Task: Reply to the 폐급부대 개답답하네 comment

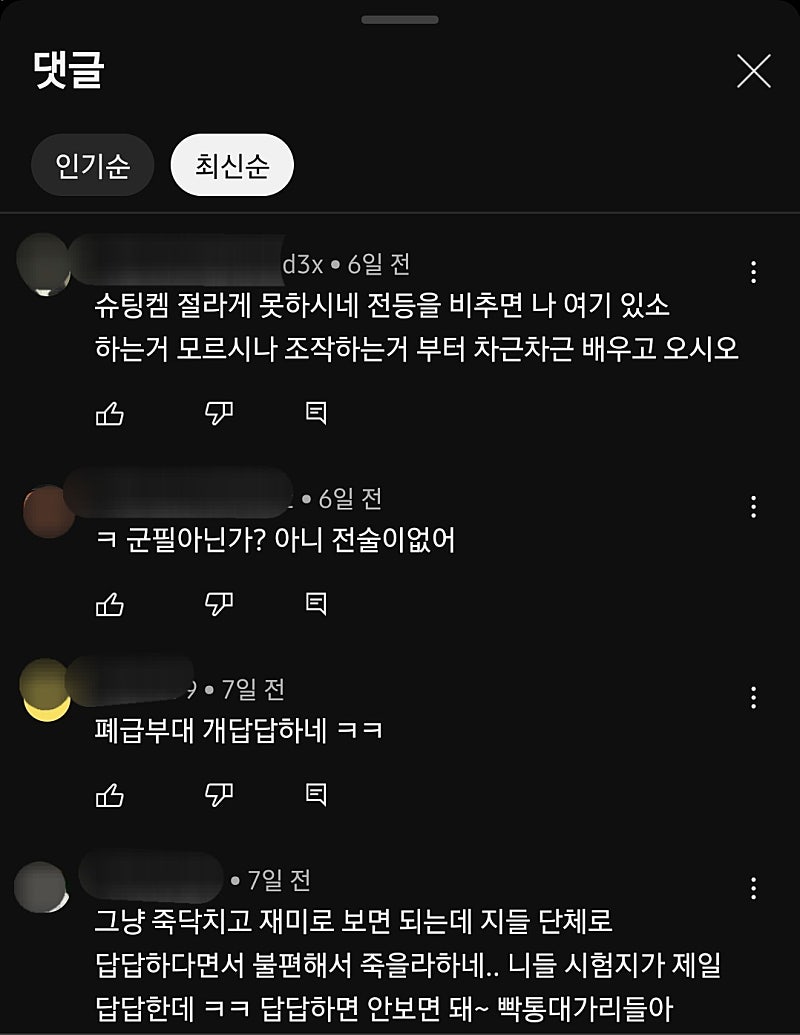Action: point(316,795)
